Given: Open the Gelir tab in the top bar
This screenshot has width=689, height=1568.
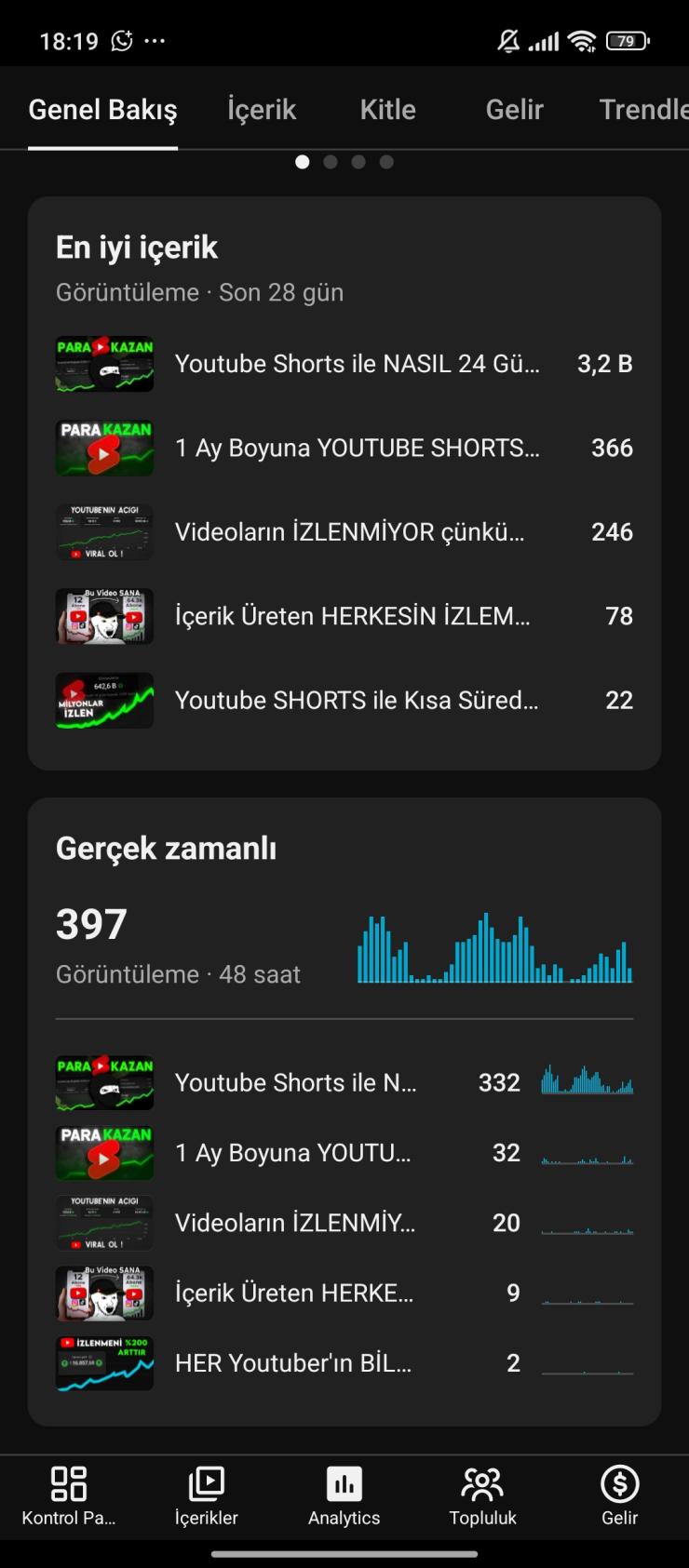Looking at the screenshot, I should coord(514,109).
